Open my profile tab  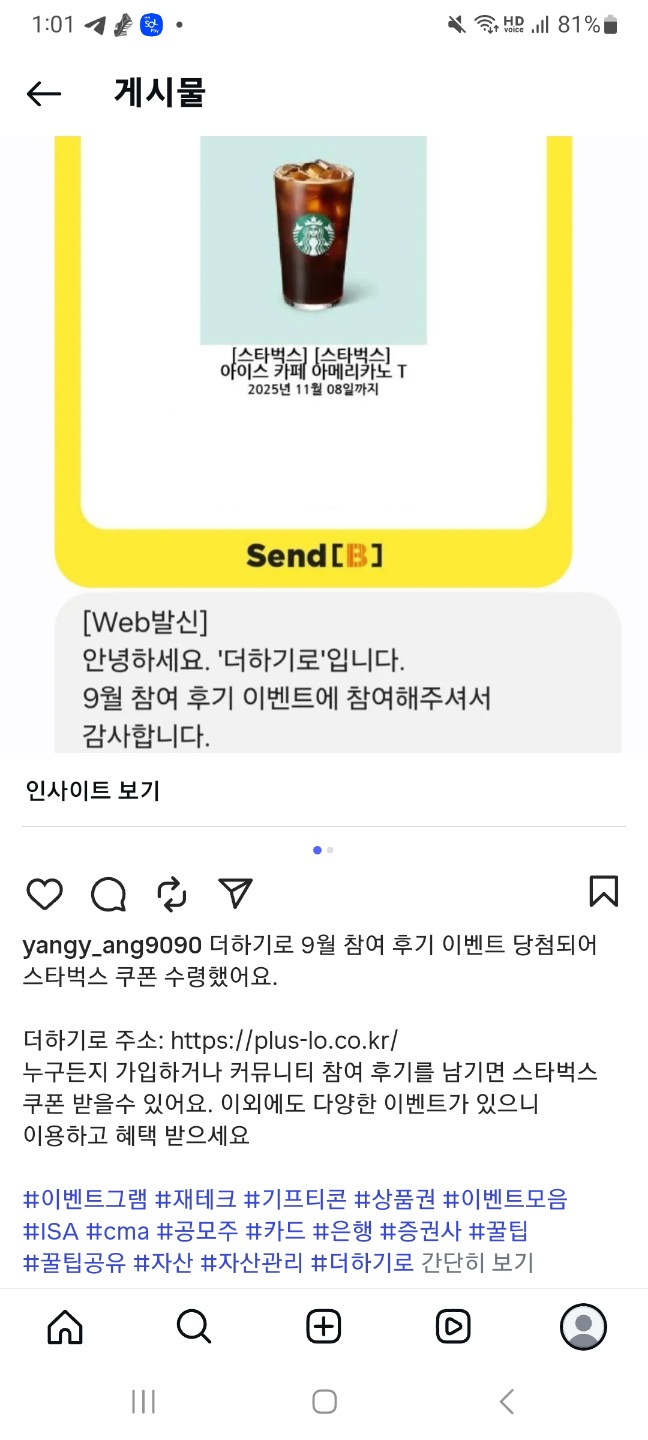pyautogui.click(x=583, y=1327)
